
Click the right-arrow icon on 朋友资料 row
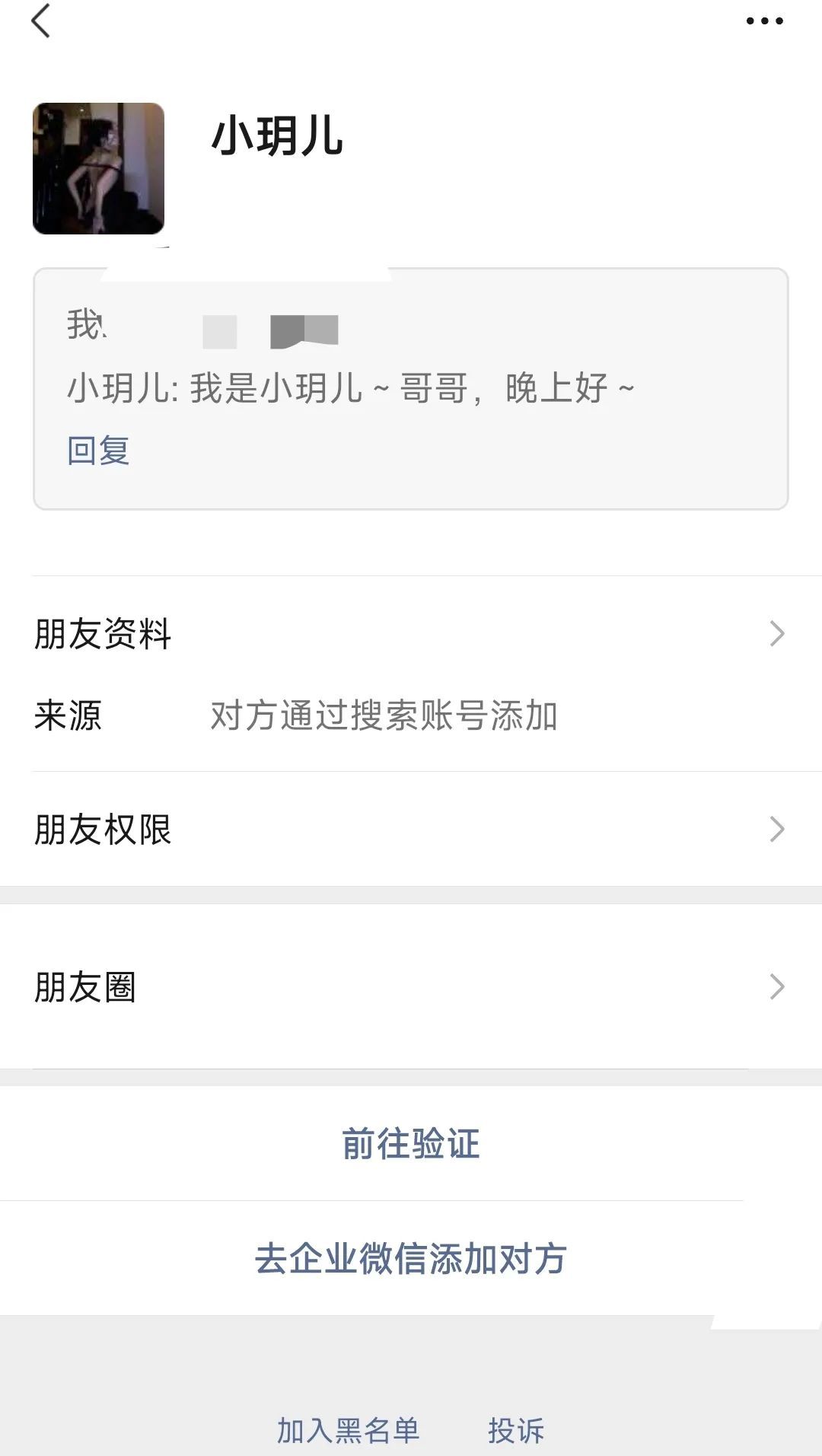777,633
